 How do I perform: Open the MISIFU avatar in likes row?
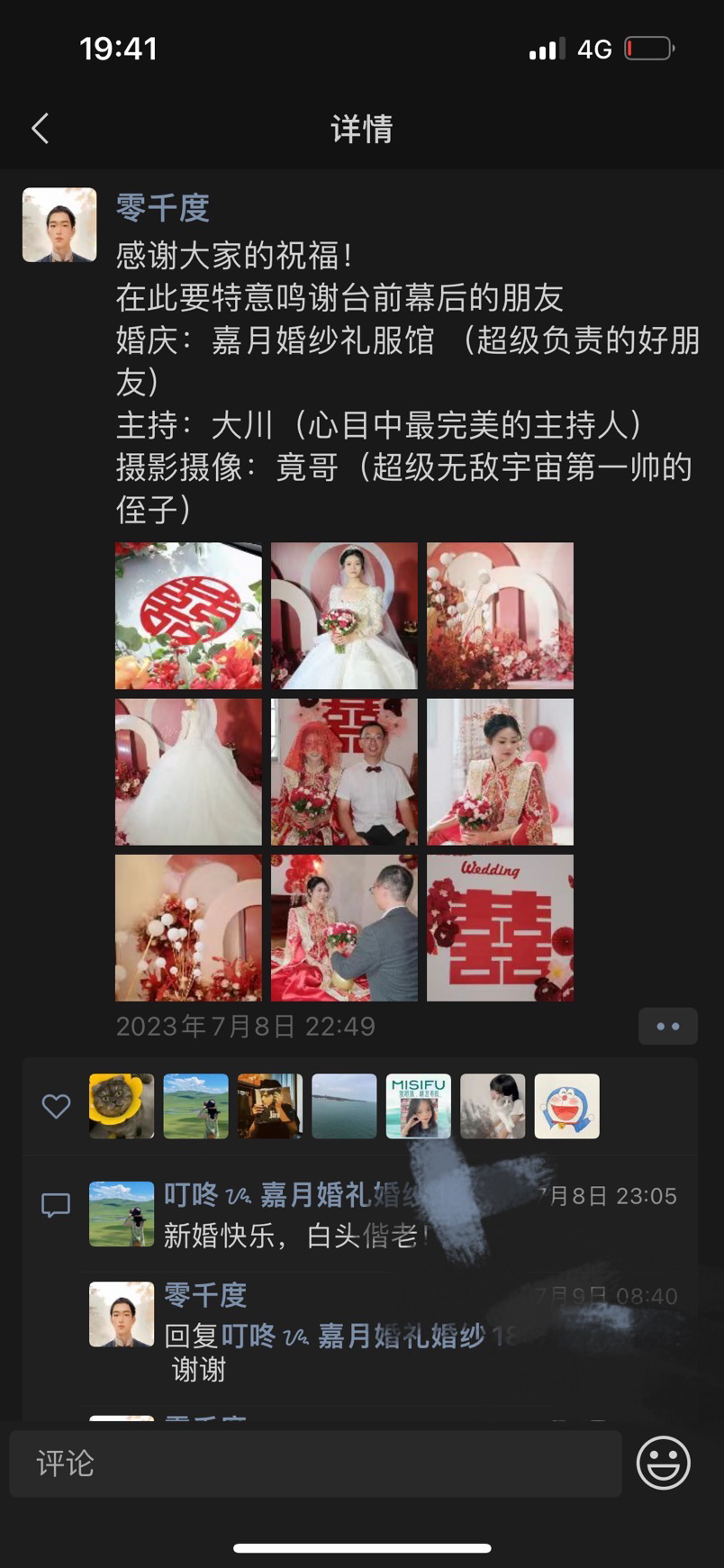pos(419,1106)
